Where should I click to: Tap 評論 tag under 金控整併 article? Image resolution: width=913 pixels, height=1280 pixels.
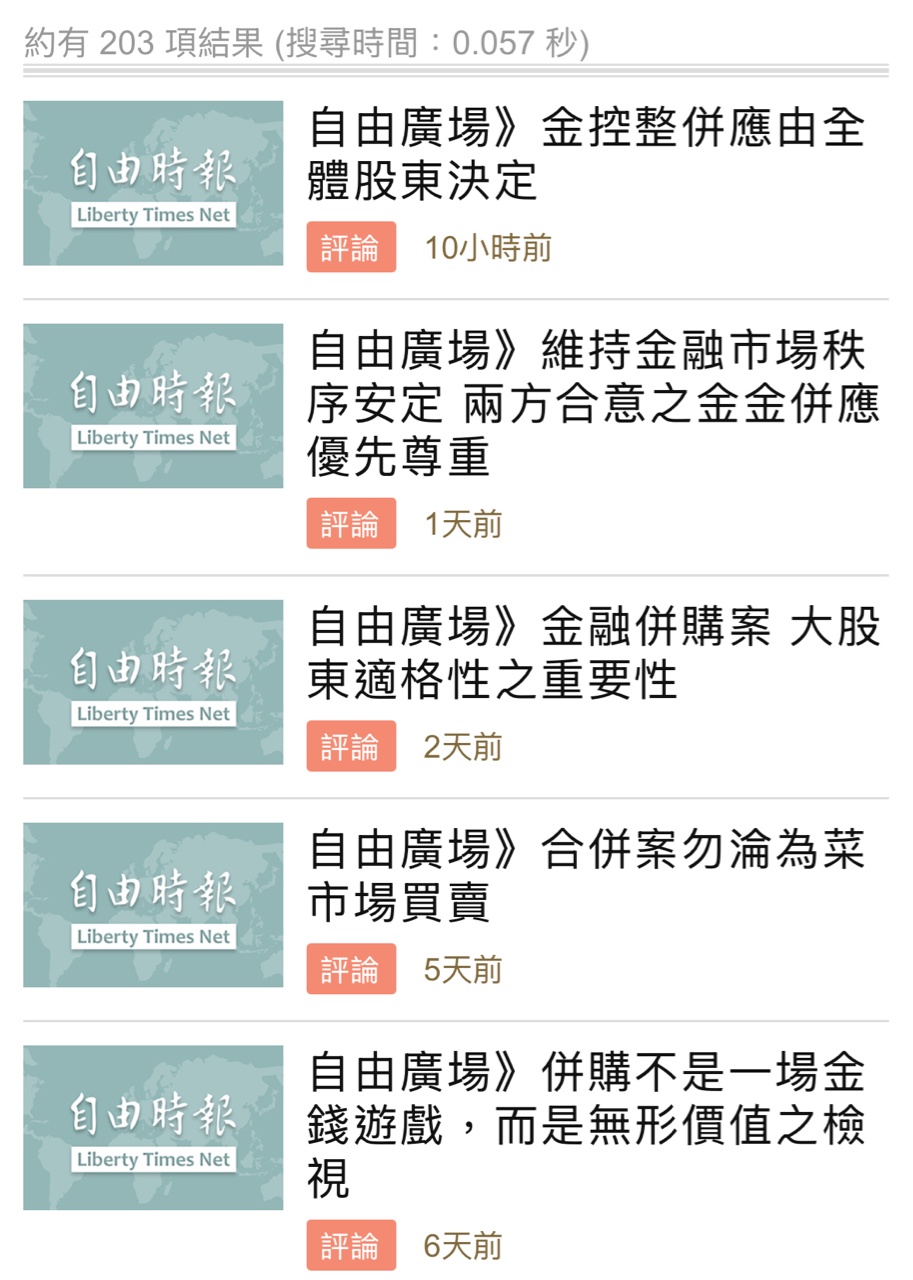(351, 247)
